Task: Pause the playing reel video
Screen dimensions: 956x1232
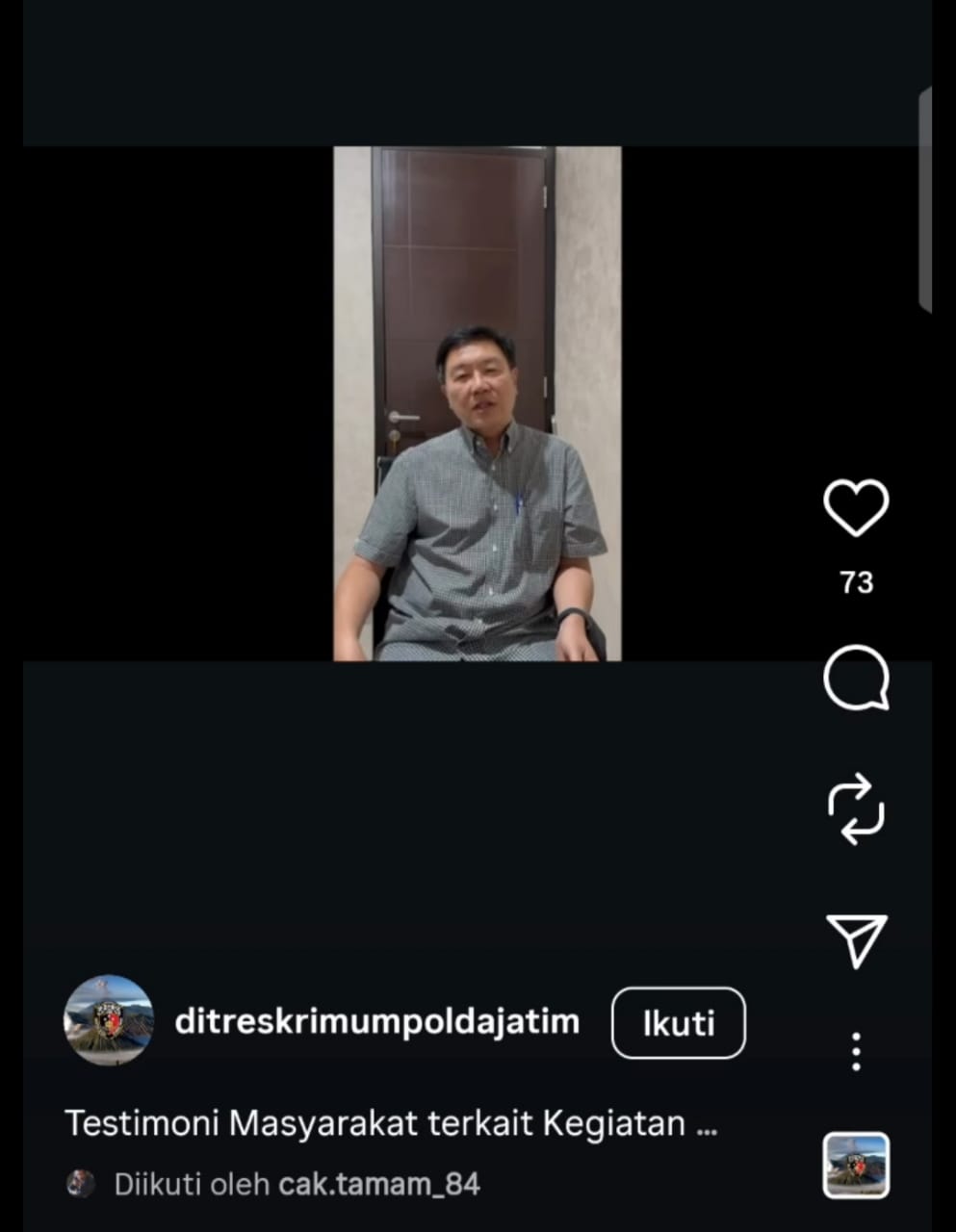Action: coord(478,403)
